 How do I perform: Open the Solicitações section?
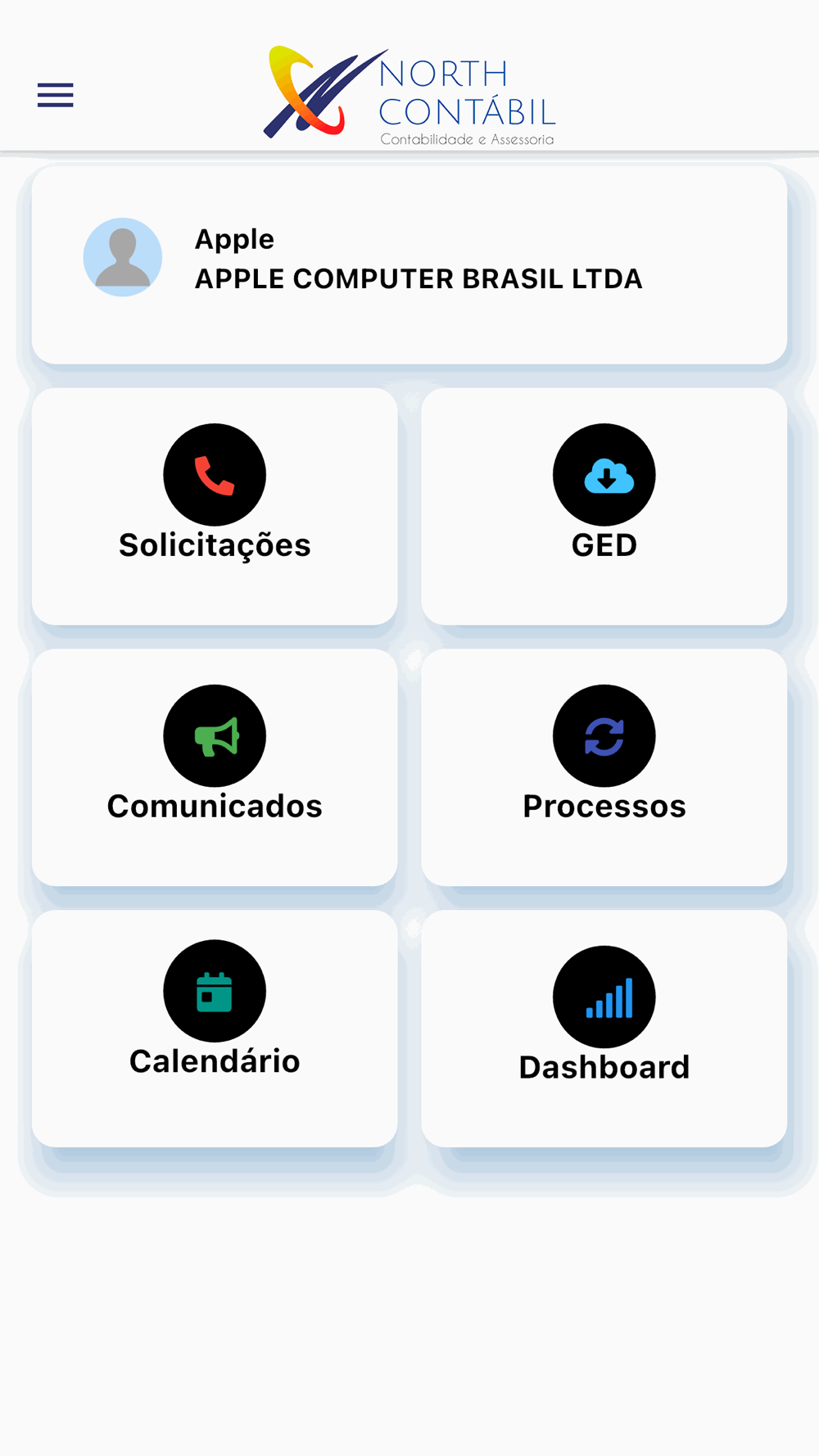pos(215,506)
